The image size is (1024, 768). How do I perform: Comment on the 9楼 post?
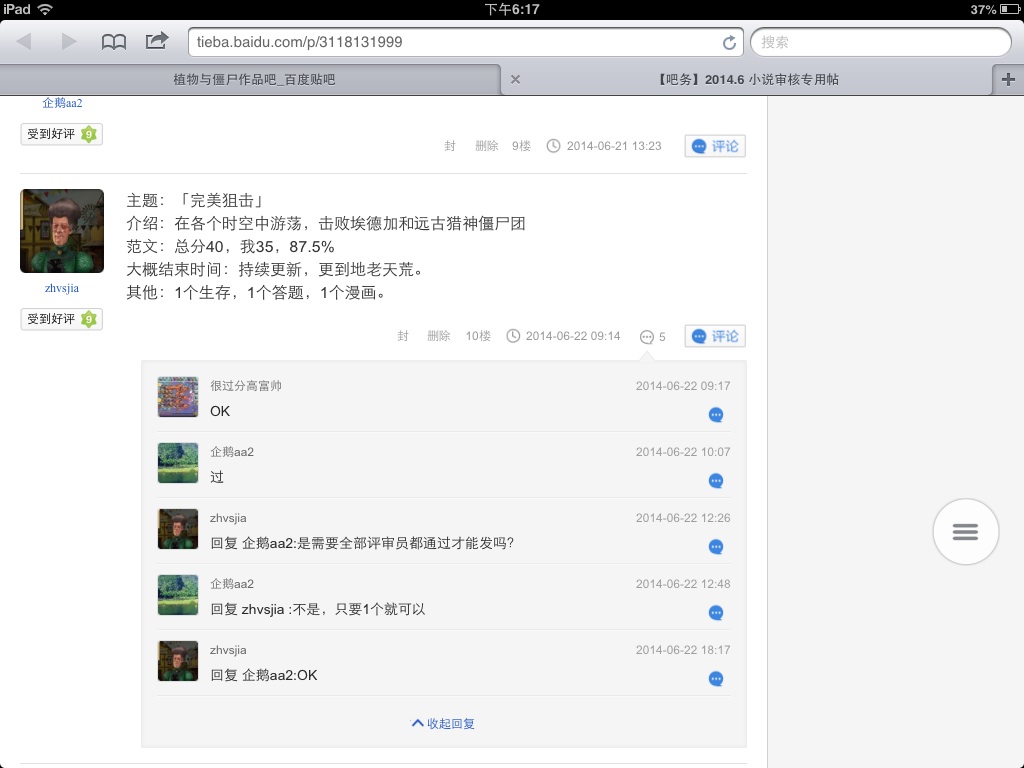tap(715, 146)
